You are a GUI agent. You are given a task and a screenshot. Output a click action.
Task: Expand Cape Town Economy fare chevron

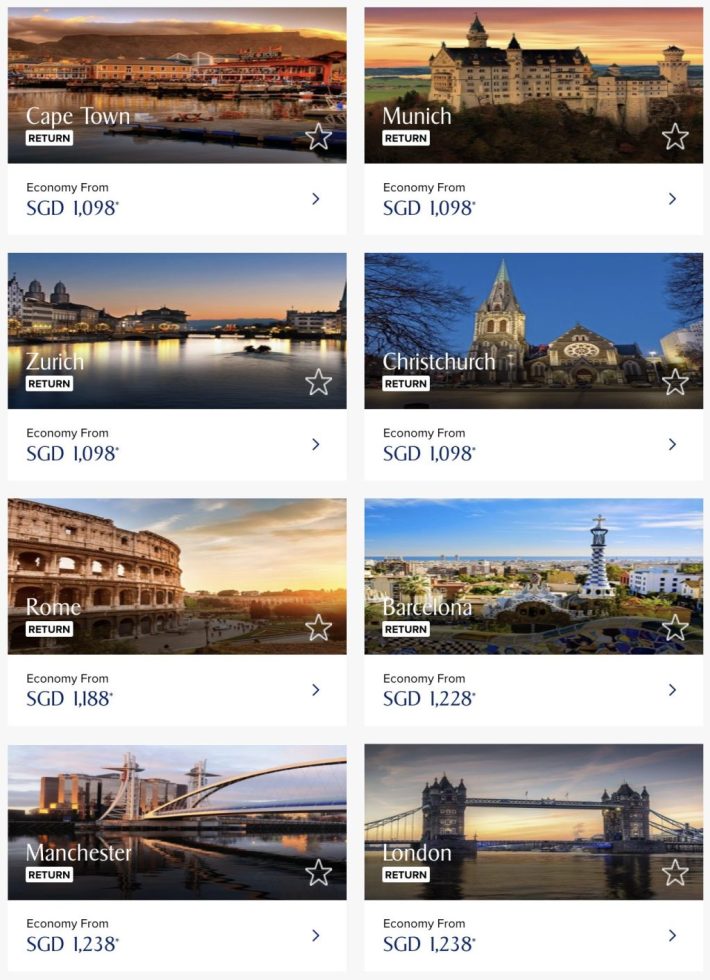pos(316,199)
